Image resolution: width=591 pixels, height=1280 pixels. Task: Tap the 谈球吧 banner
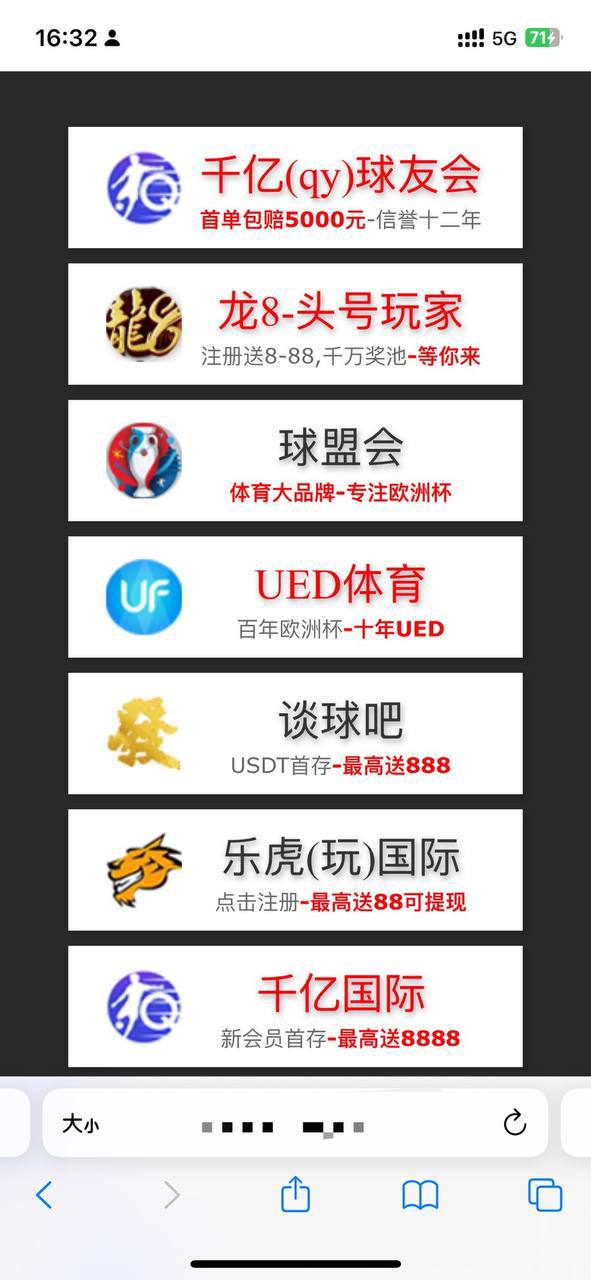(295, 733)
